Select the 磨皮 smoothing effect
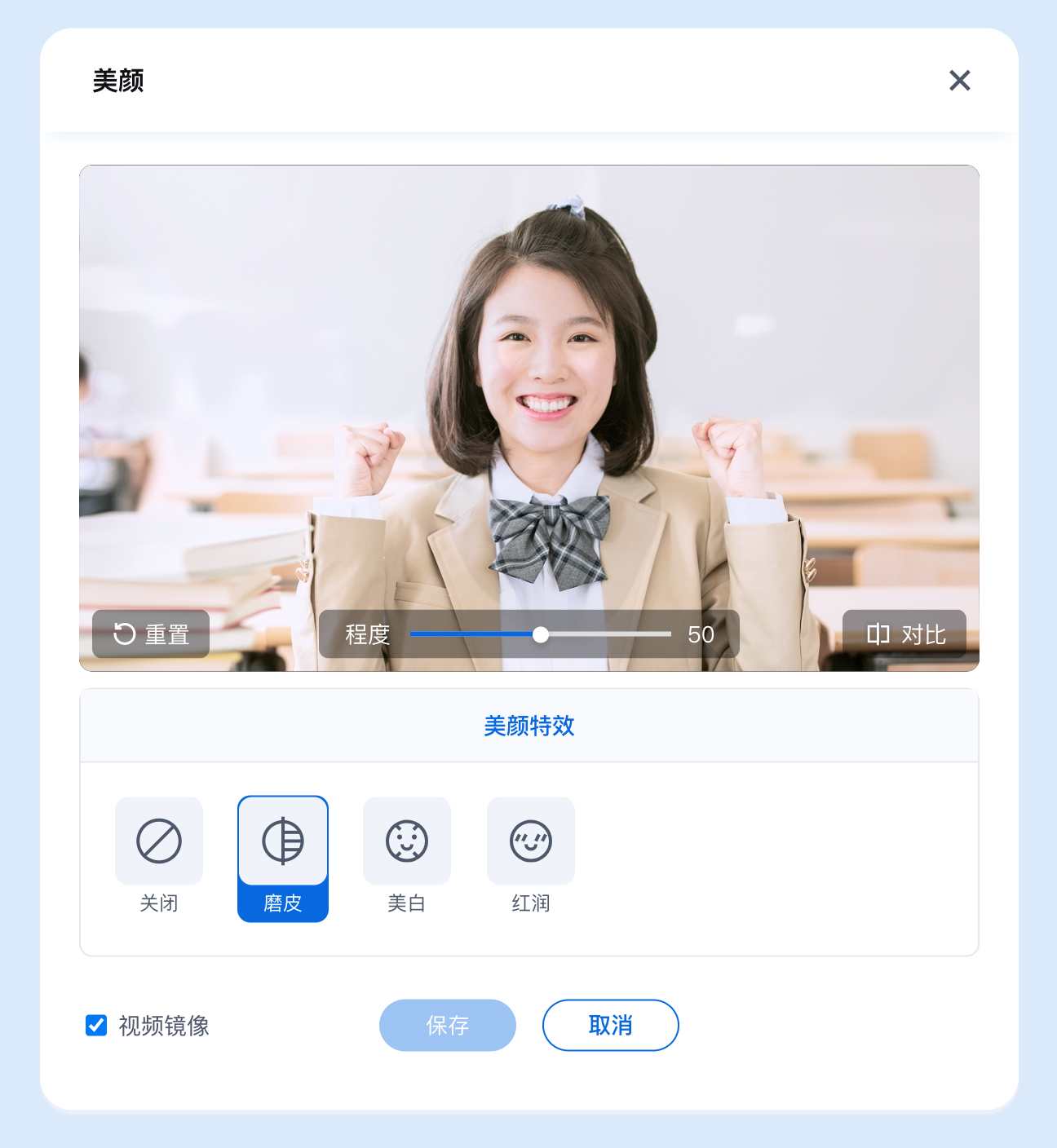 coord(283,858)
